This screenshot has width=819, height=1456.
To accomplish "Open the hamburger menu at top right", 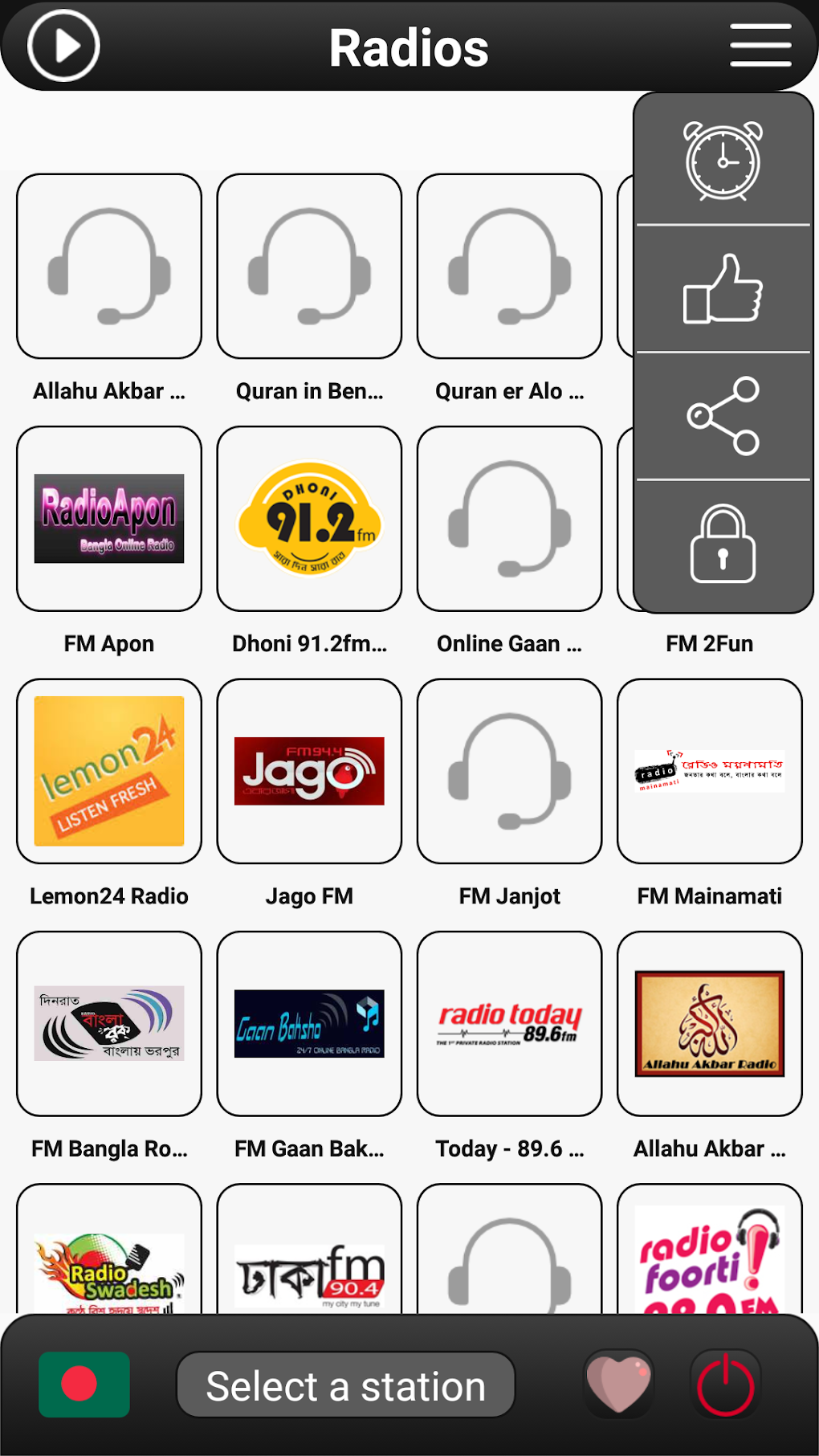I will (x=759, y=46).
